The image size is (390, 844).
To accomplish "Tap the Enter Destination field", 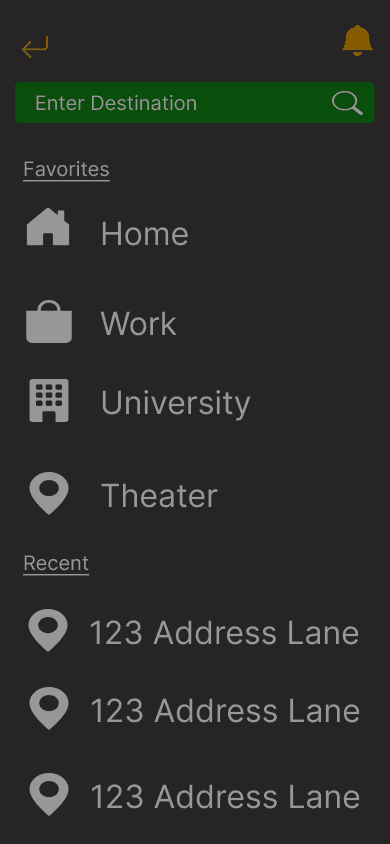I will (x=195, y=103).
